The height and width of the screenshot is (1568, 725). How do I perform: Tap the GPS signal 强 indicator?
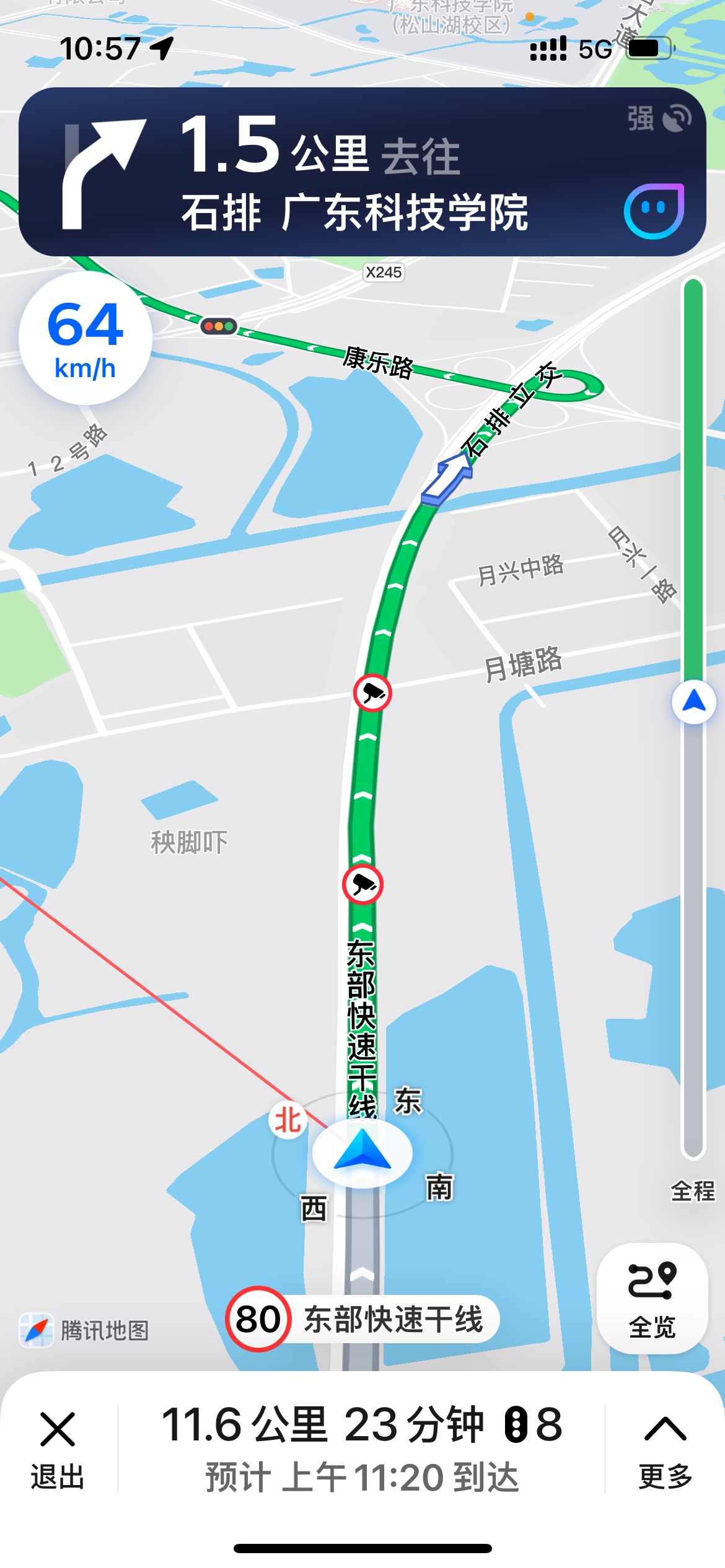pos(659,118)
